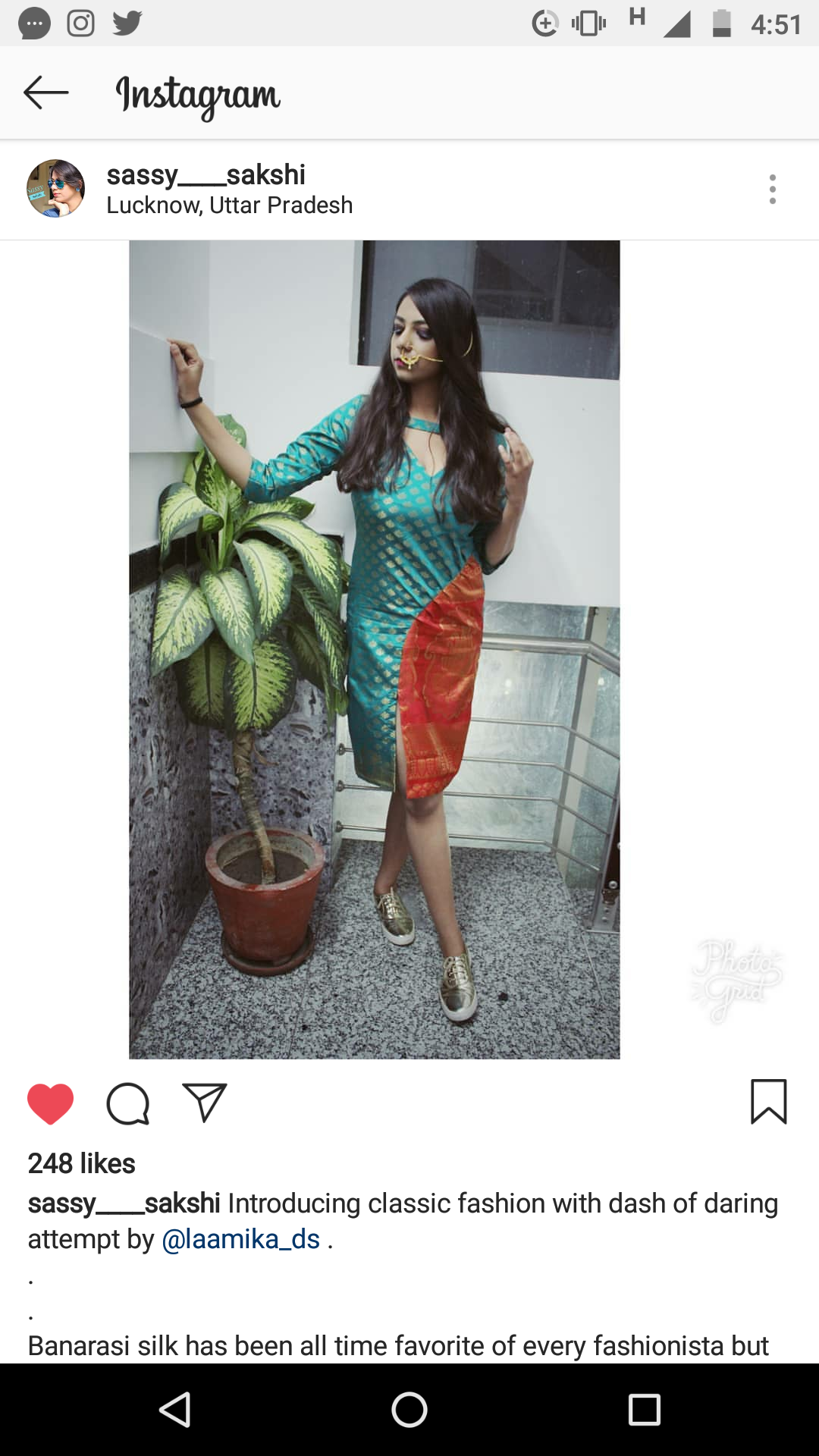Open the @laamika_ds mention in the caption
Screen dimensions: 819x1456
(x=241, y=1239)
